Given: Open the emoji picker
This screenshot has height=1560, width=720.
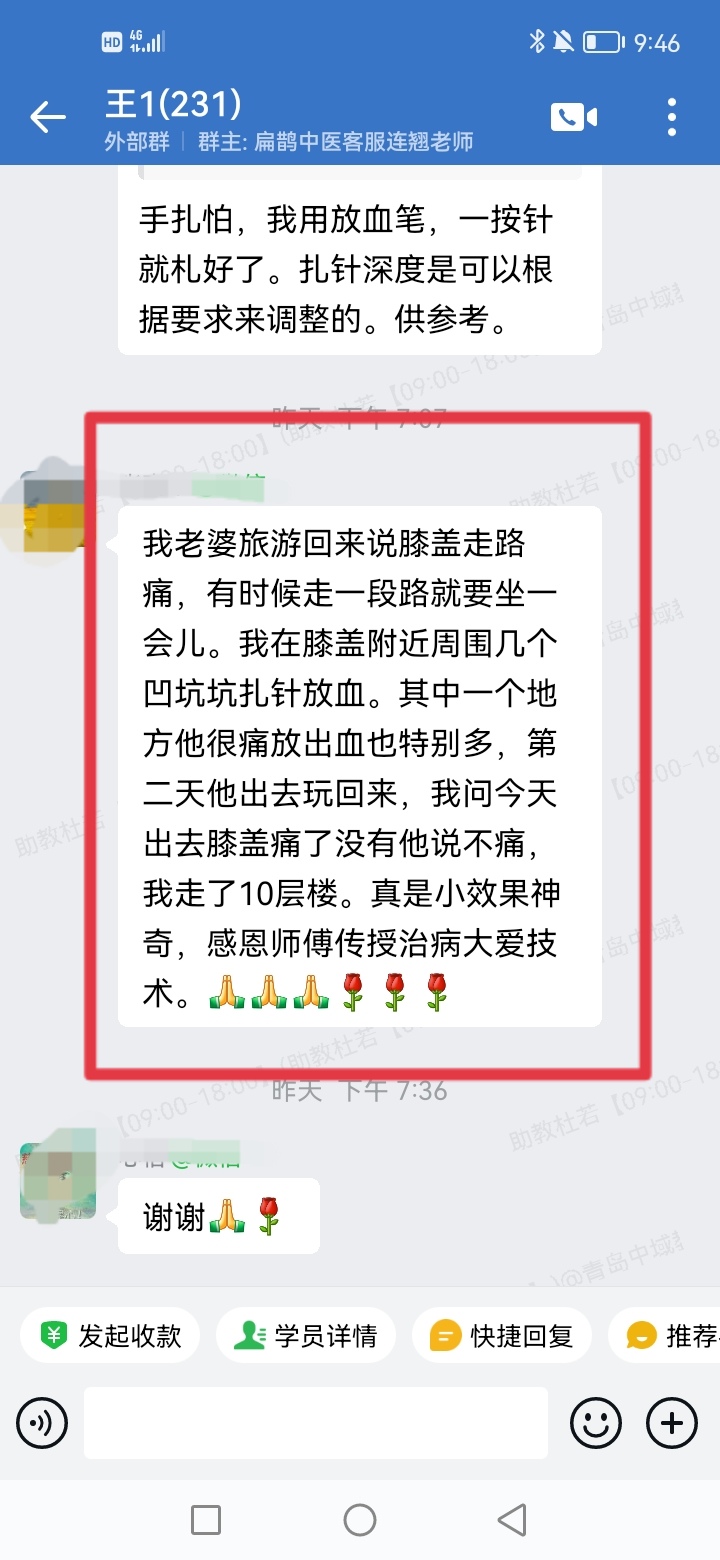Looking at the screenshot, I should coord(596,1422).
